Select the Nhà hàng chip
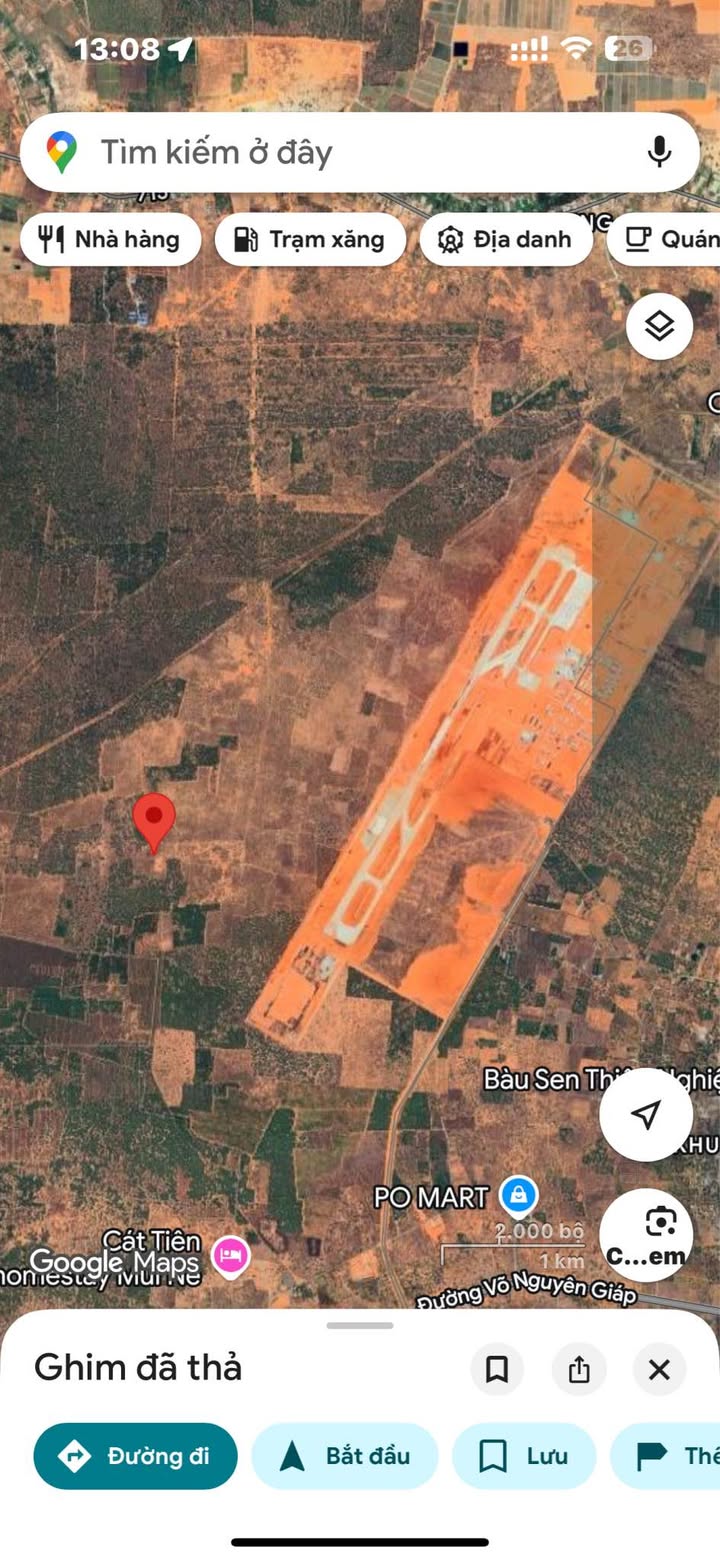 coord(110,239)
